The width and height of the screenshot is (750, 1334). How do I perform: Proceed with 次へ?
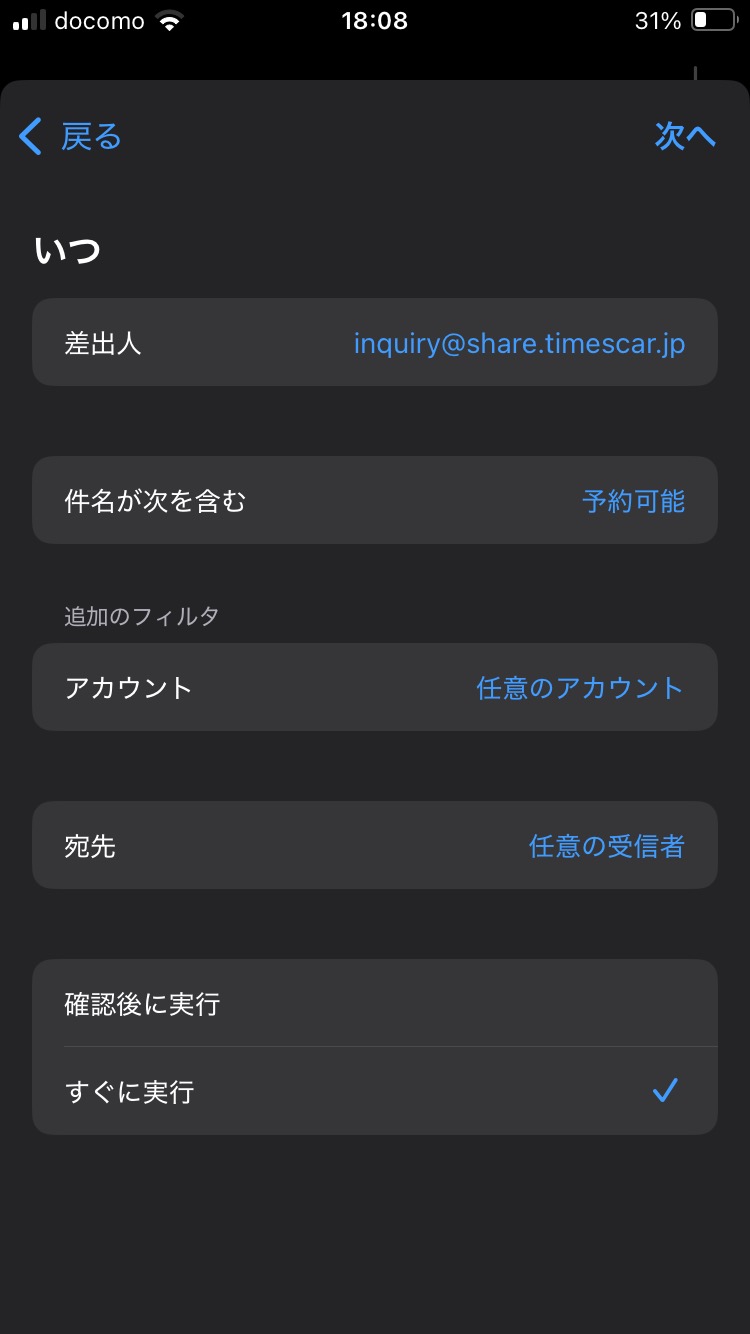[x=685, y=136]
